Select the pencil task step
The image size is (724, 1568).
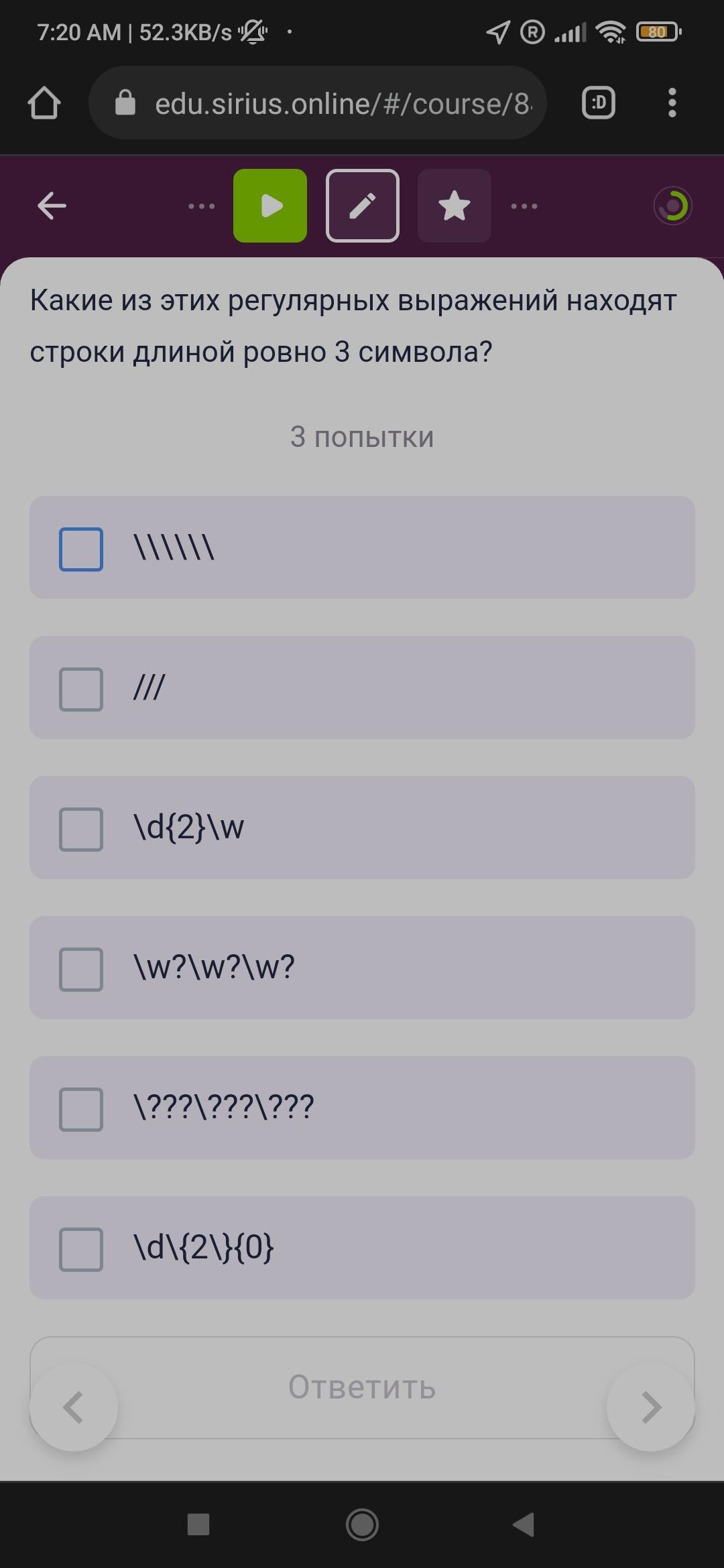(x=362, y=206)
